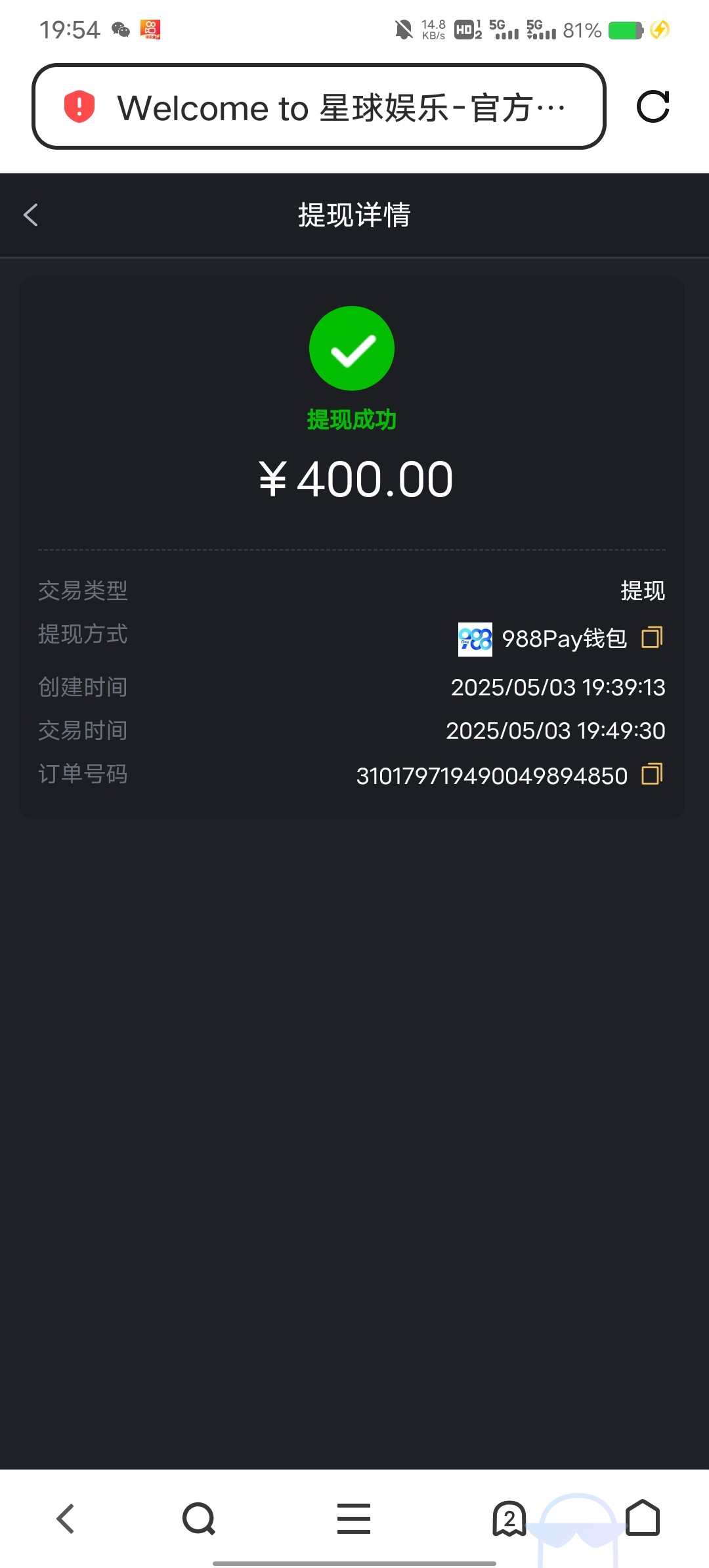Image resolution: width=709 pixels, height=1568 pixels.
Task: View the two open browser tabs
Action: coord(509,1519)
